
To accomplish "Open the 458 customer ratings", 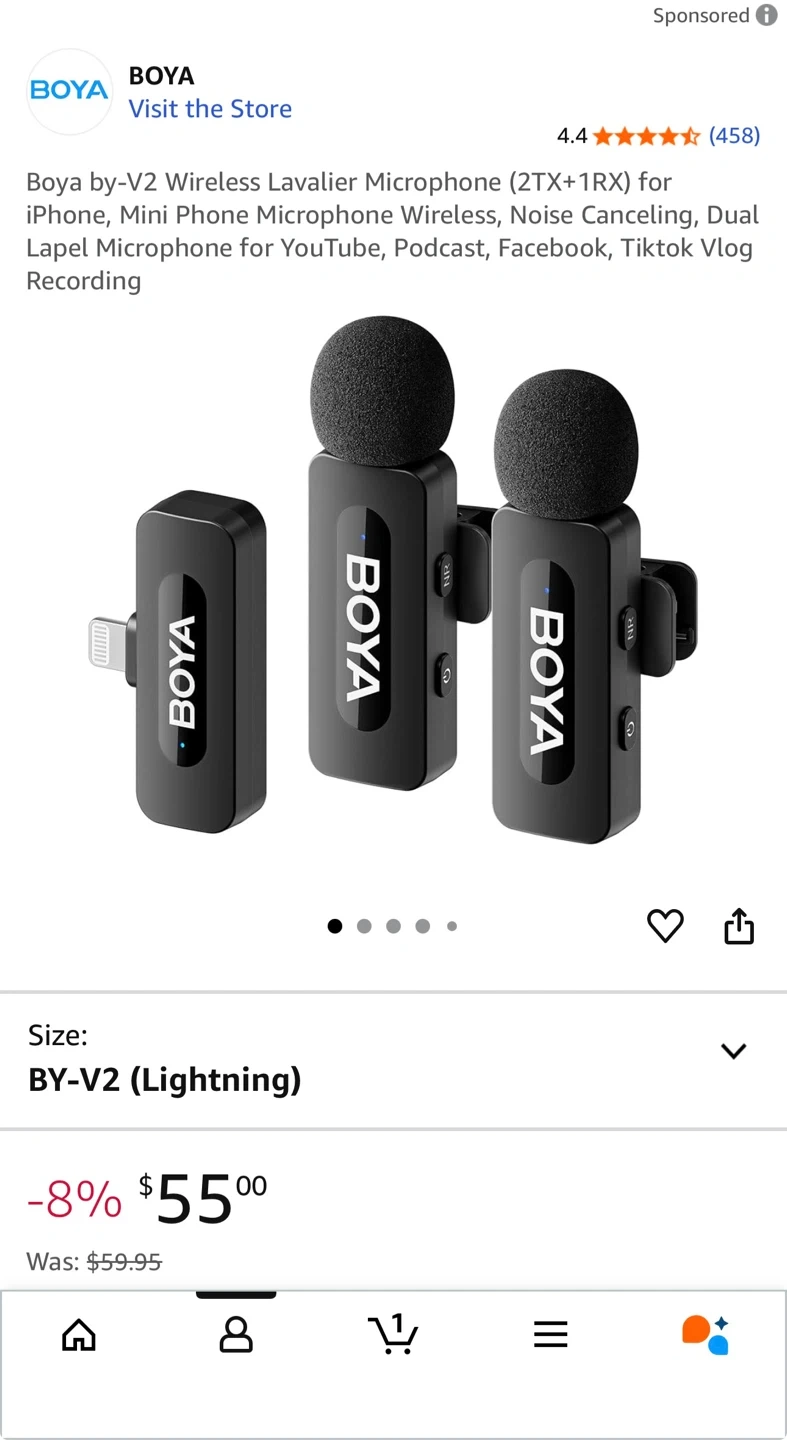I will (734, 136).
